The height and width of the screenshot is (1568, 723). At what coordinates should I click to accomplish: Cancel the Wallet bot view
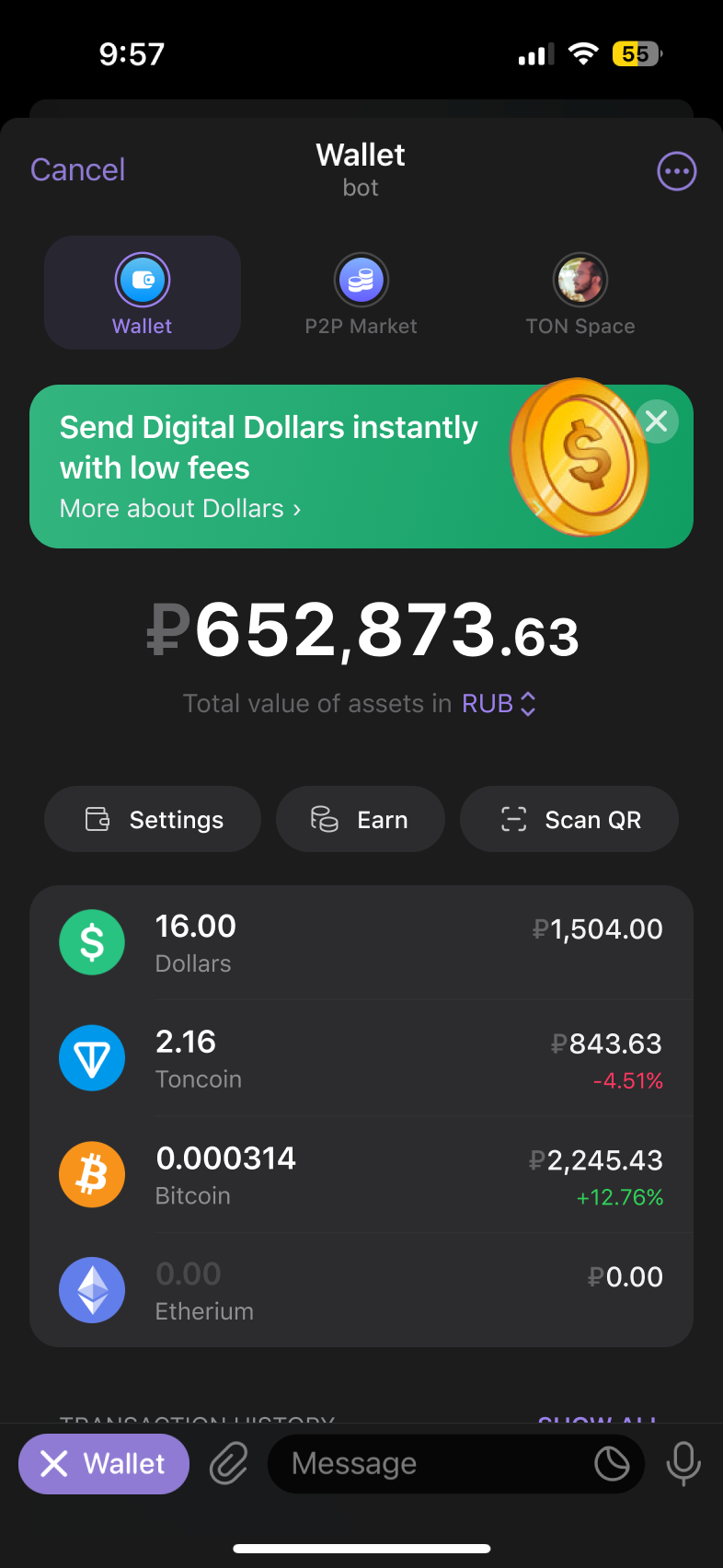(x=77, y=170)
